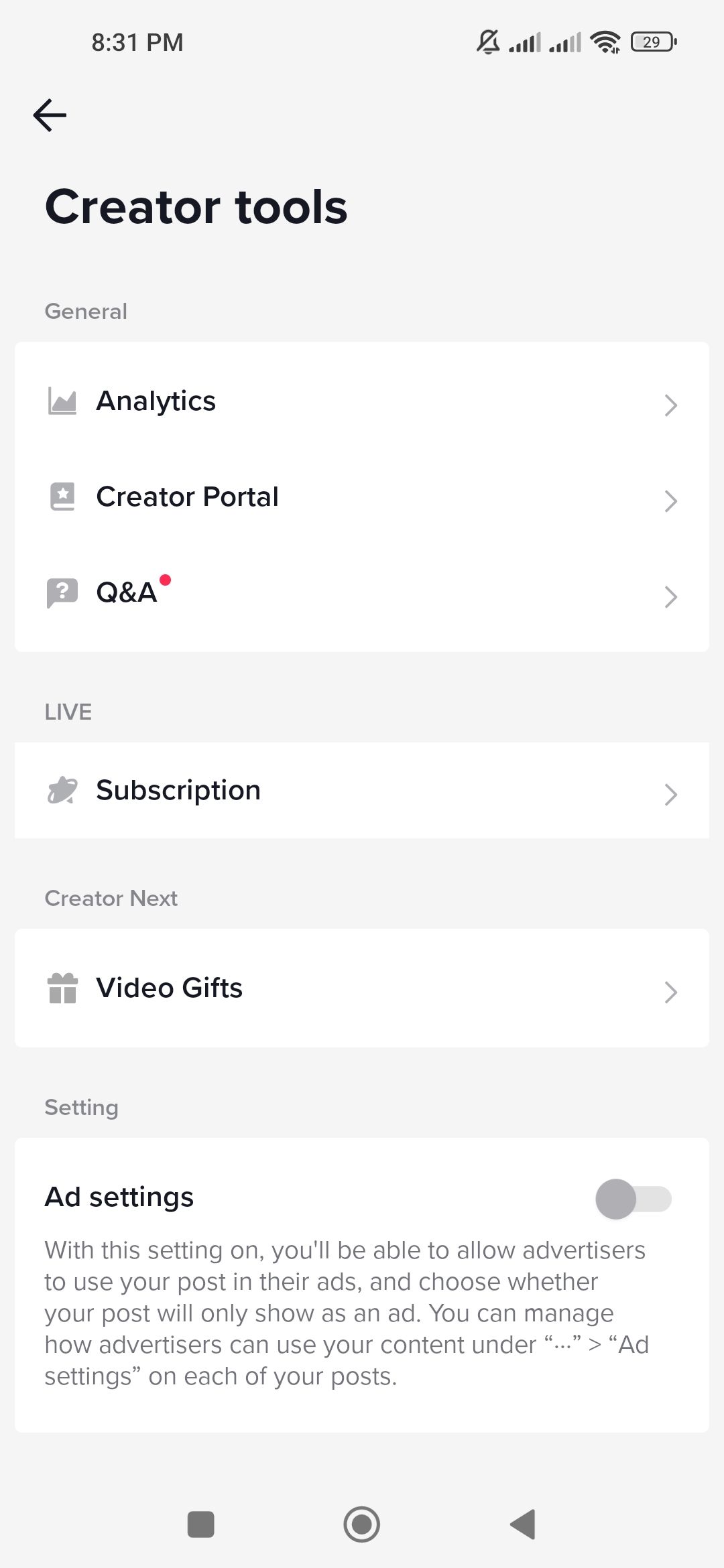Viewport: 724px width, 1568px height.
Task: Check the battery level indicator
Action: 650,42
